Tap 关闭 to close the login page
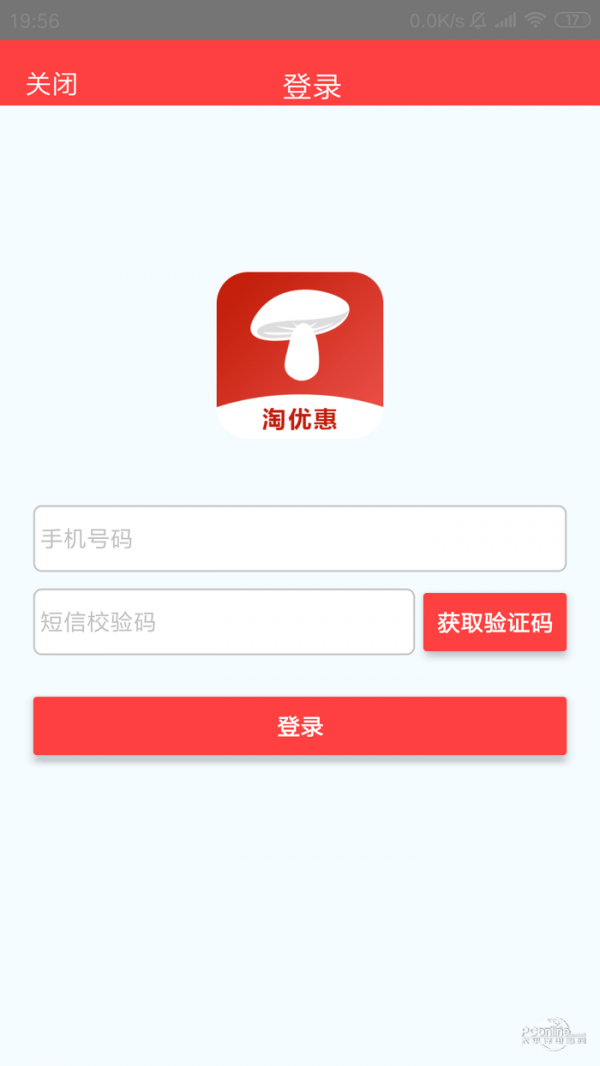Image resolution: width=600 pixels, height=1066 pixels. (52, 85)
